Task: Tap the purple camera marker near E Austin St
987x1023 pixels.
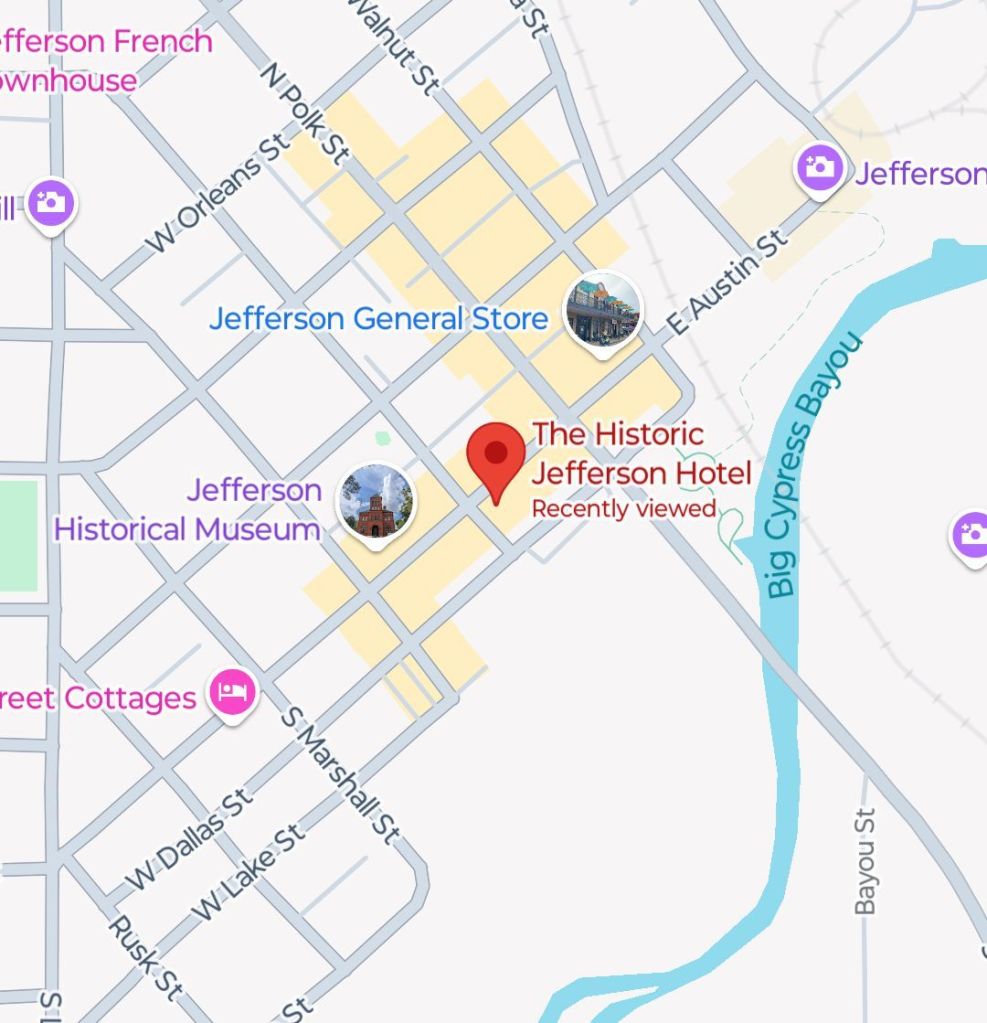Action: 819,167
